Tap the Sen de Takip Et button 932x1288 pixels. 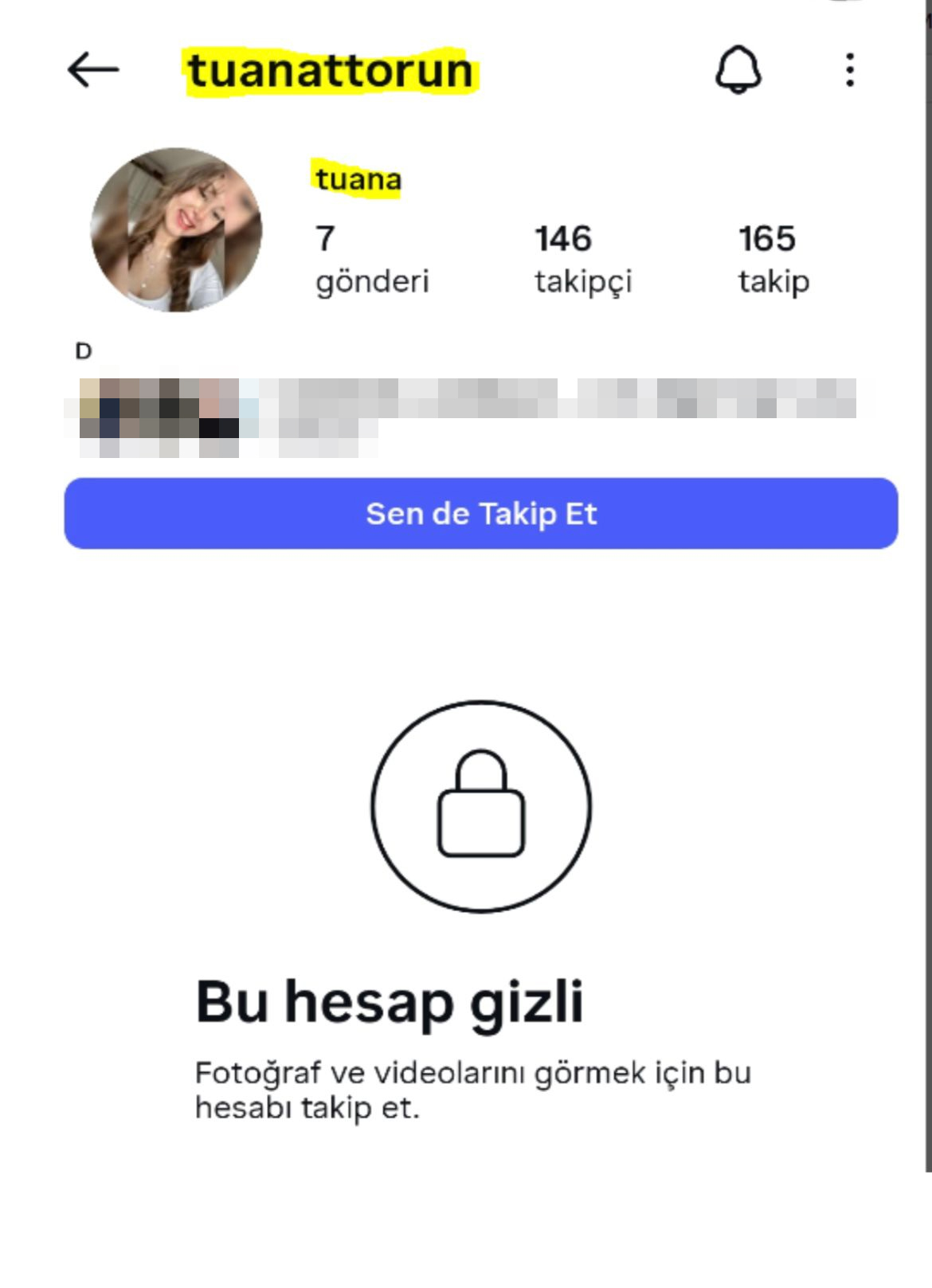pyautogui.click(x=480, y=514)
